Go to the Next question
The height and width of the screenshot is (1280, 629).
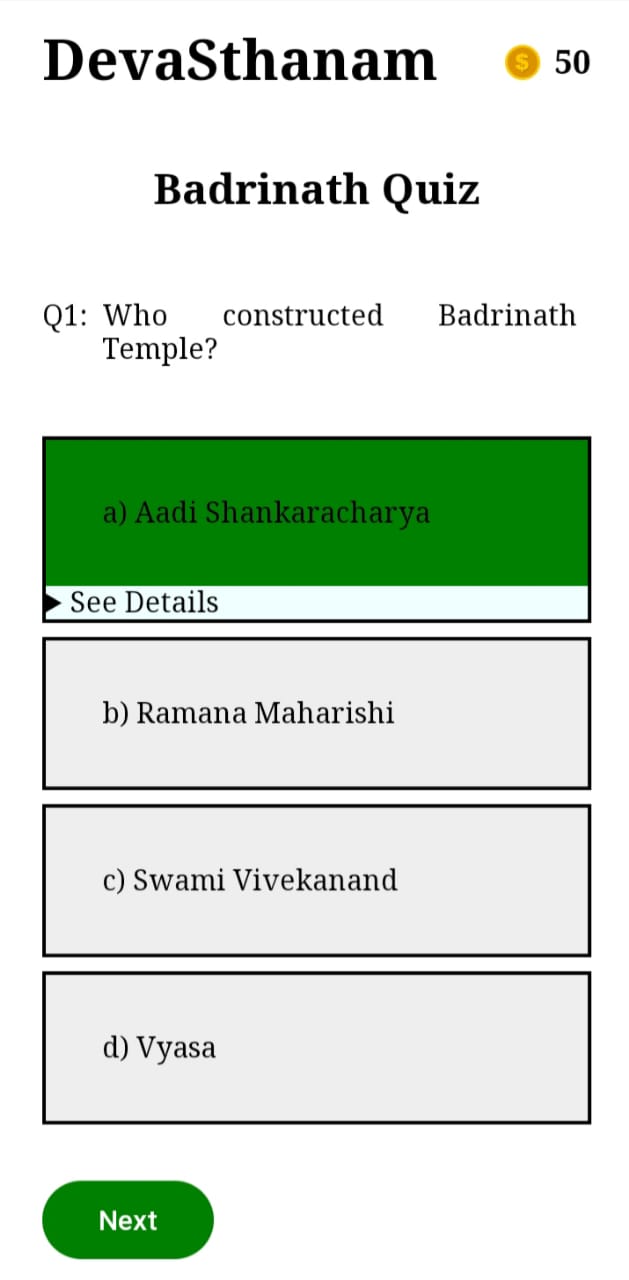[x=128, y=1220]
